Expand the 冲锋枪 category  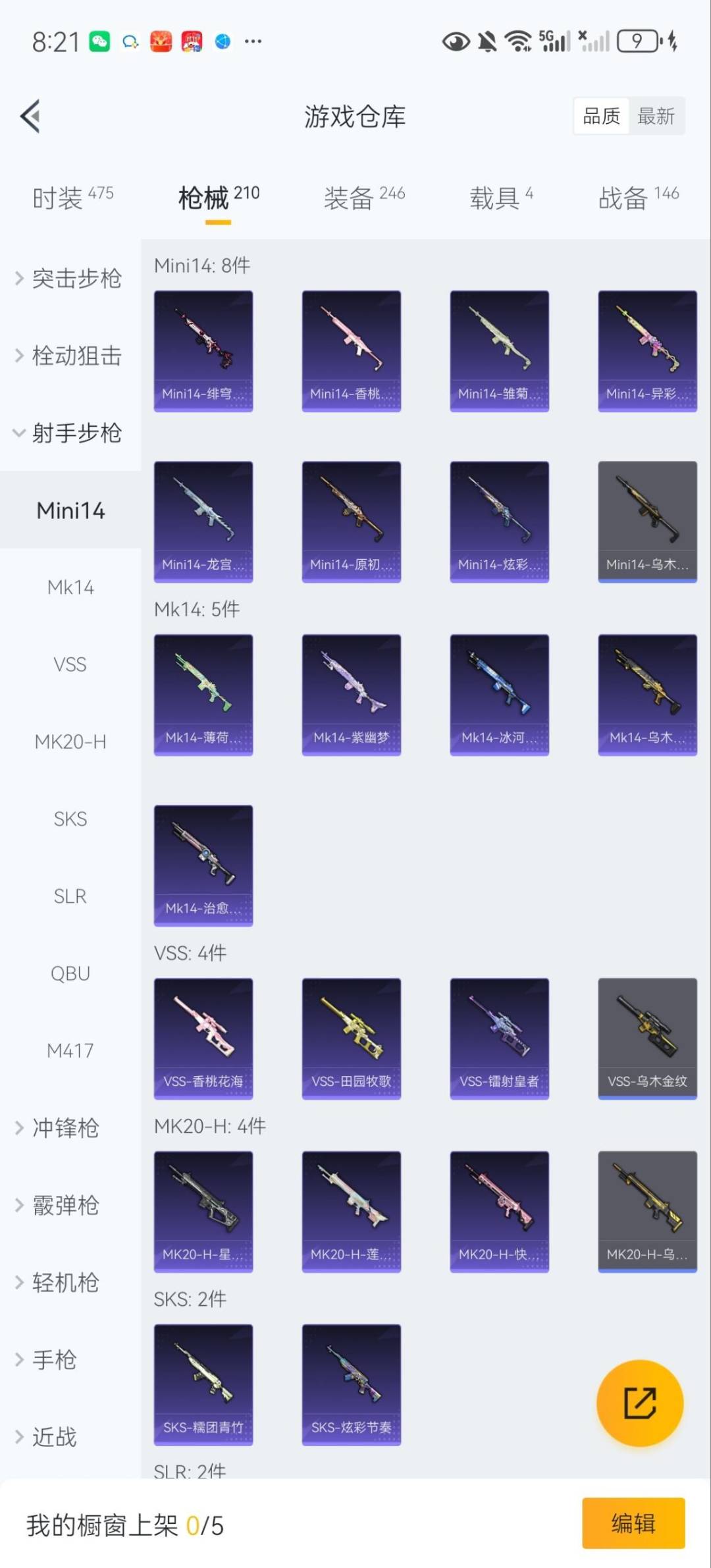(x=59, y=1128)
